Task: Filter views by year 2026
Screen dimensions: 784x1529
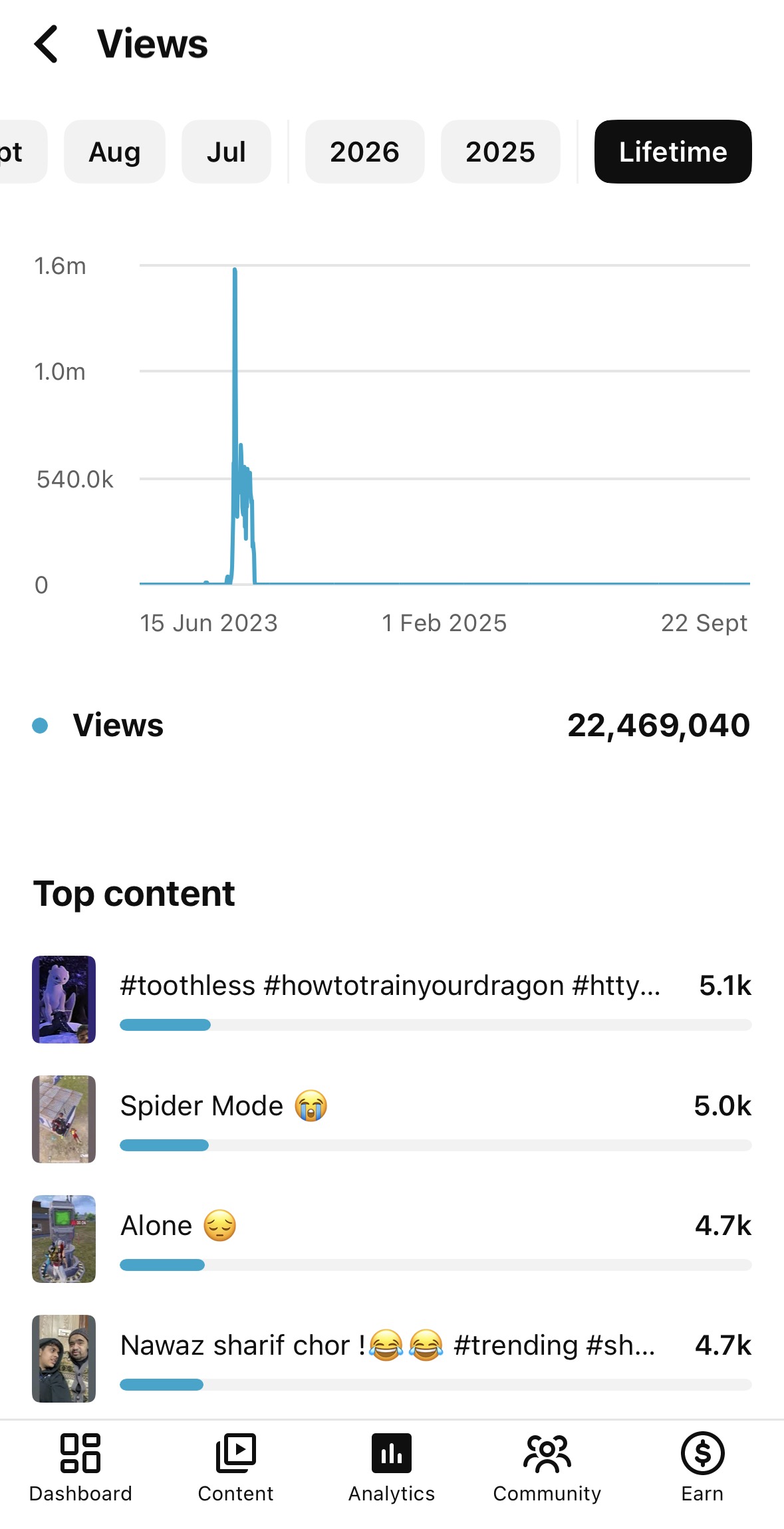Action: [364, 152]
